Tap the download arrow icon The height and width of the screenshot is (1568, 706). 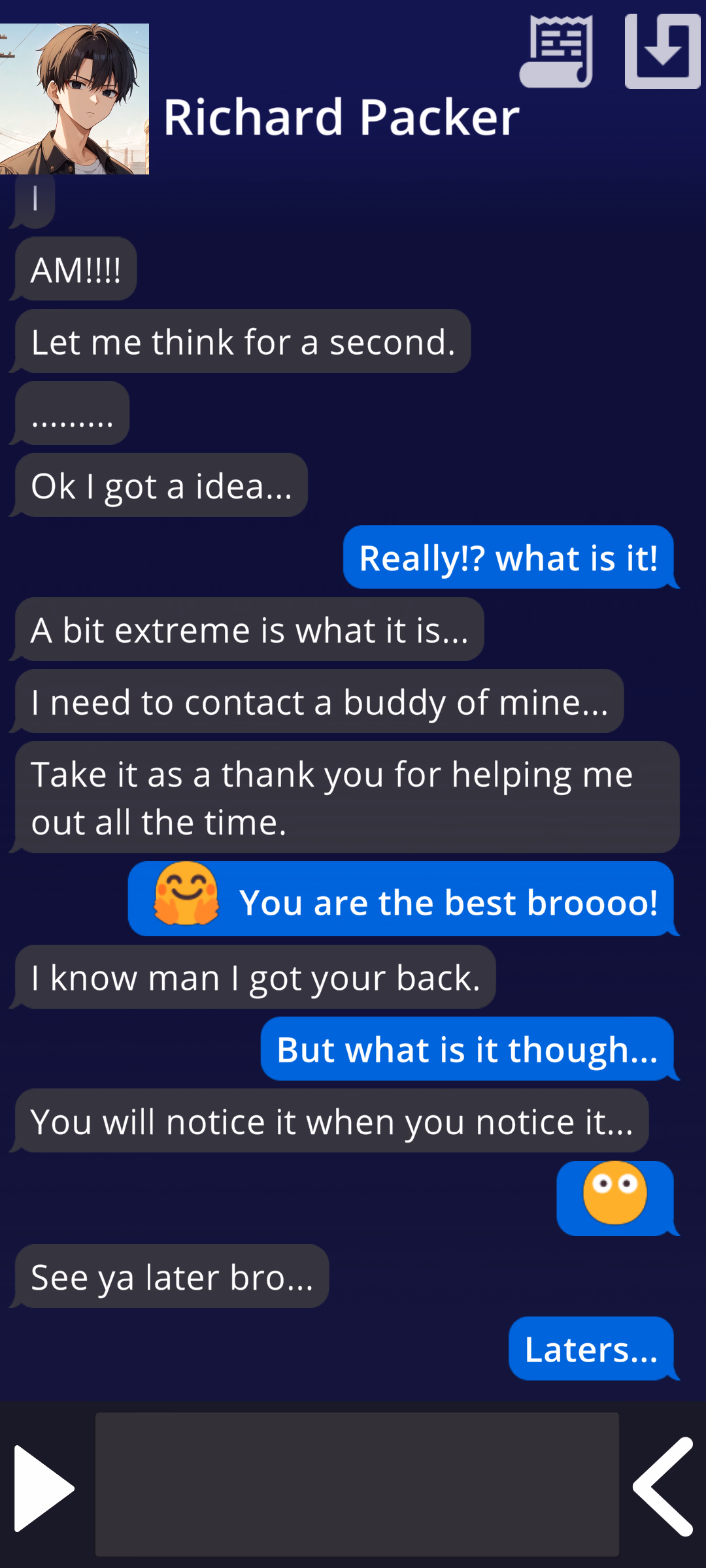[x=662, y=52]
